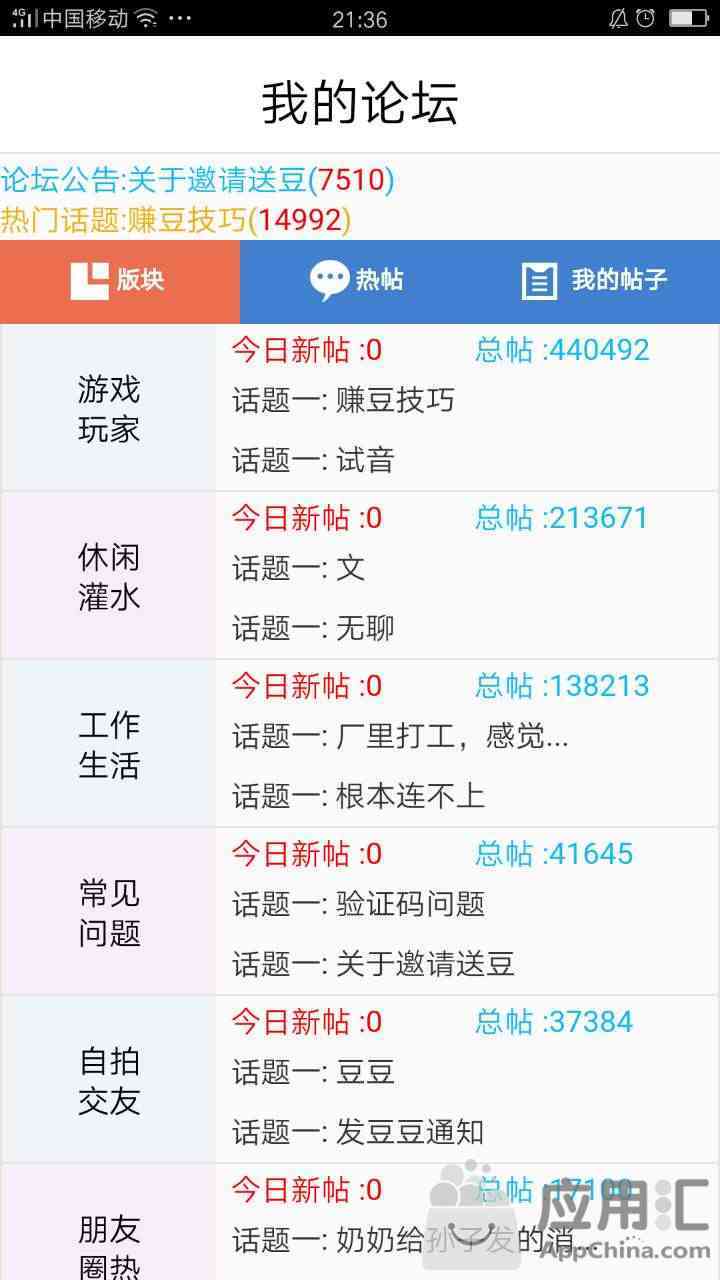Open the 游戏玩家 forum section
The image size is (720, 1280).
point(108,409)
